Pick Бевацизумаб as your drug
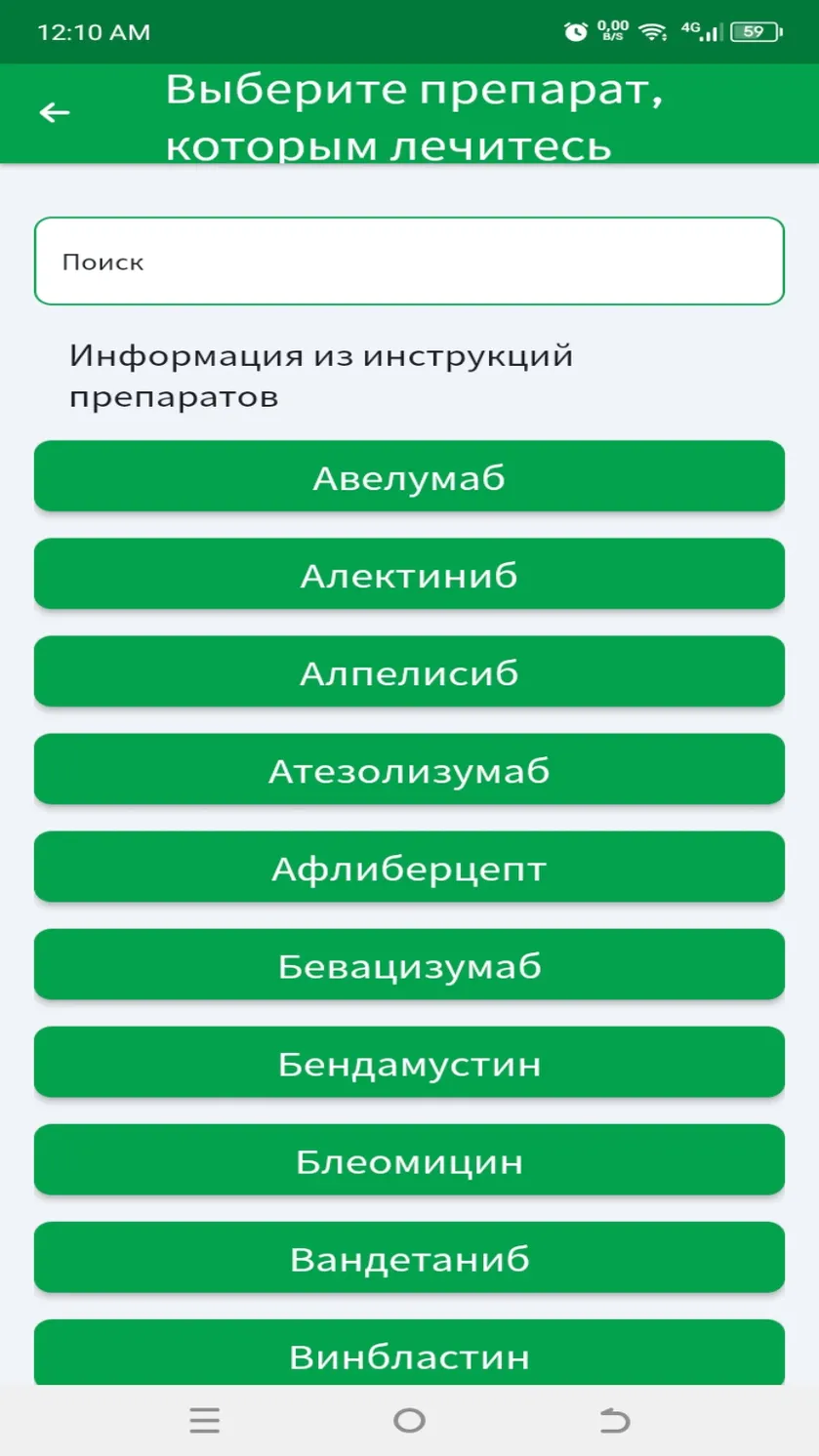Image resolution: width=819 pixels, height=1456 pixels. 409,964
